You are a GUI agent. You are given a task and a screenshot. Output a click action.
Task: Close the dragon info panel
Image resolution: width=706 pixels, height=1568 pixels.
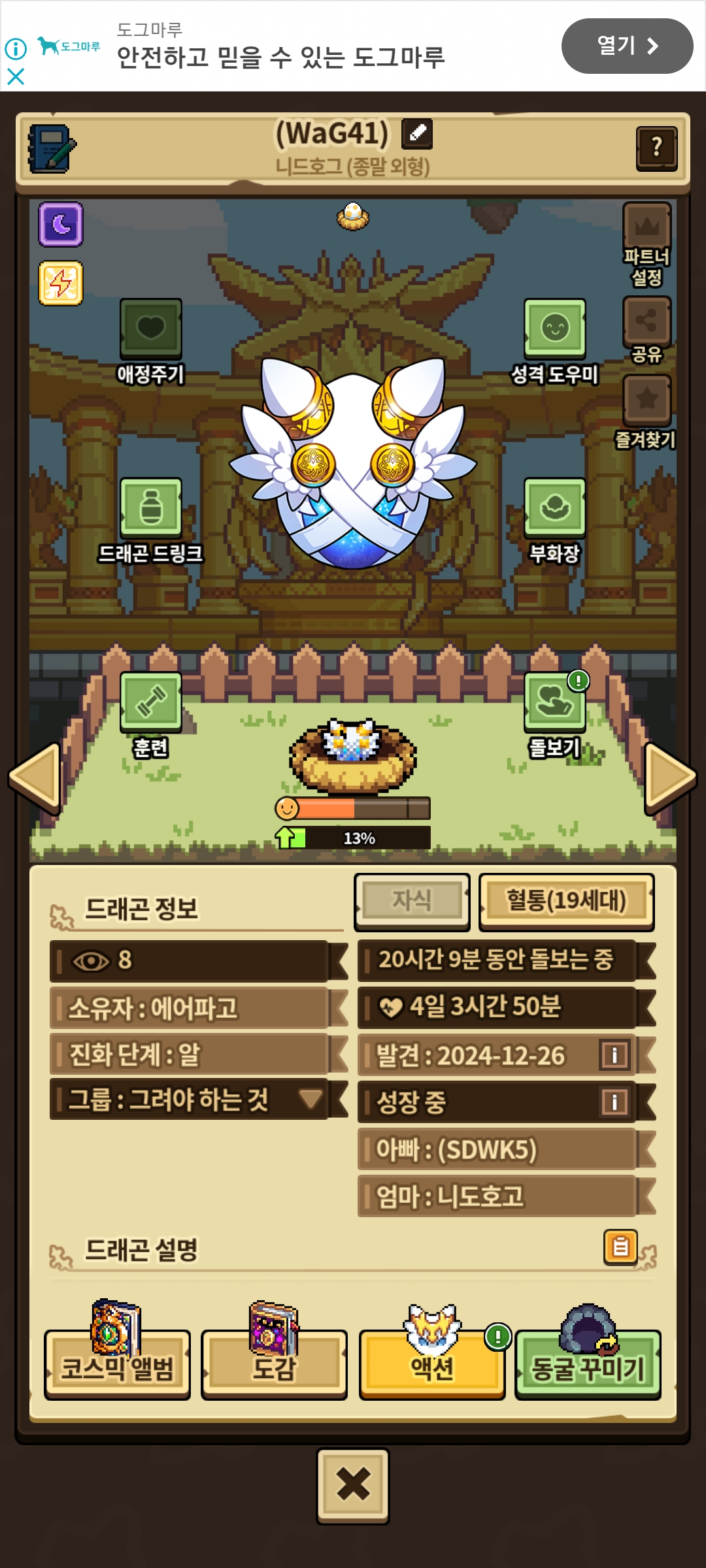coord(353,1486)
